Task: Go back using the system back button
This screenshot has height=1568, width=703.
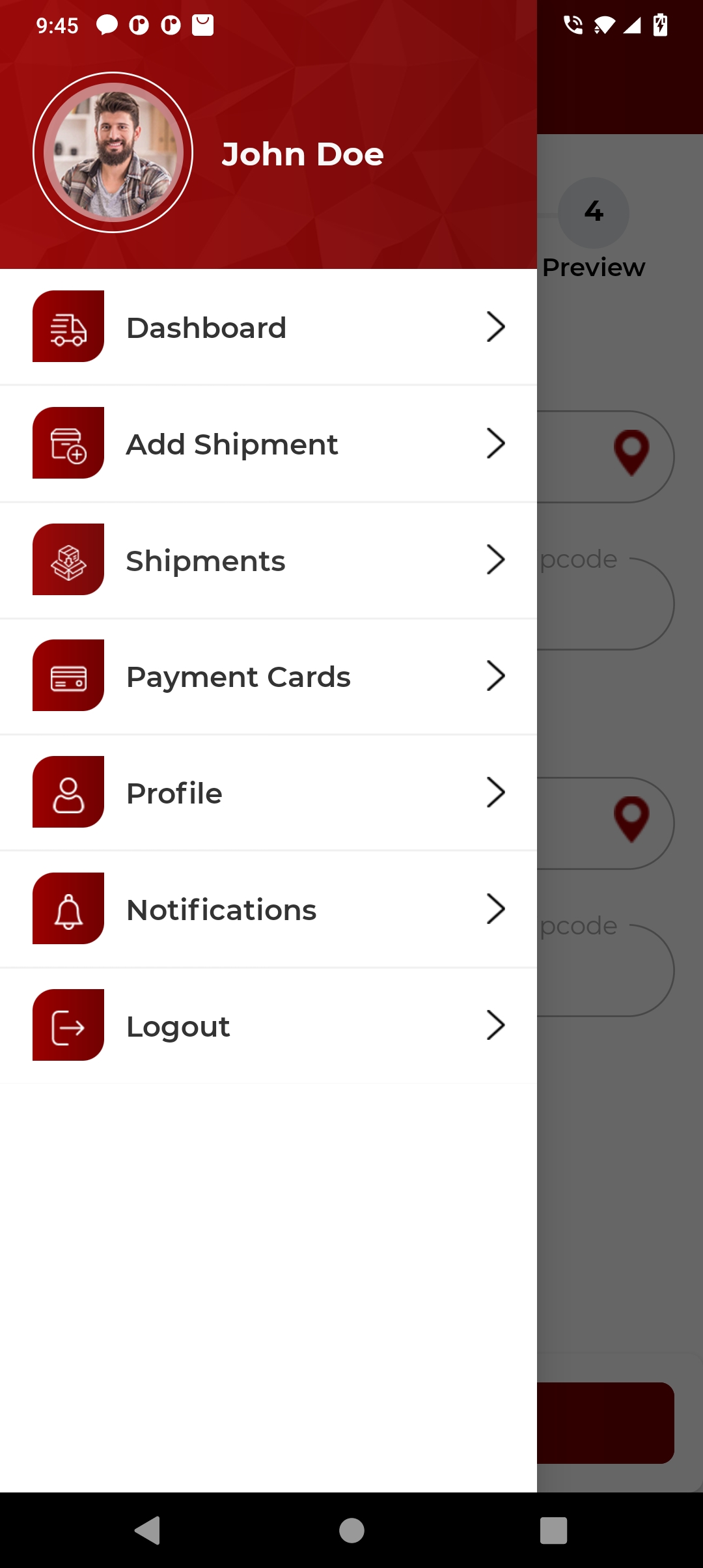Action: click(x=148, y=1530)
